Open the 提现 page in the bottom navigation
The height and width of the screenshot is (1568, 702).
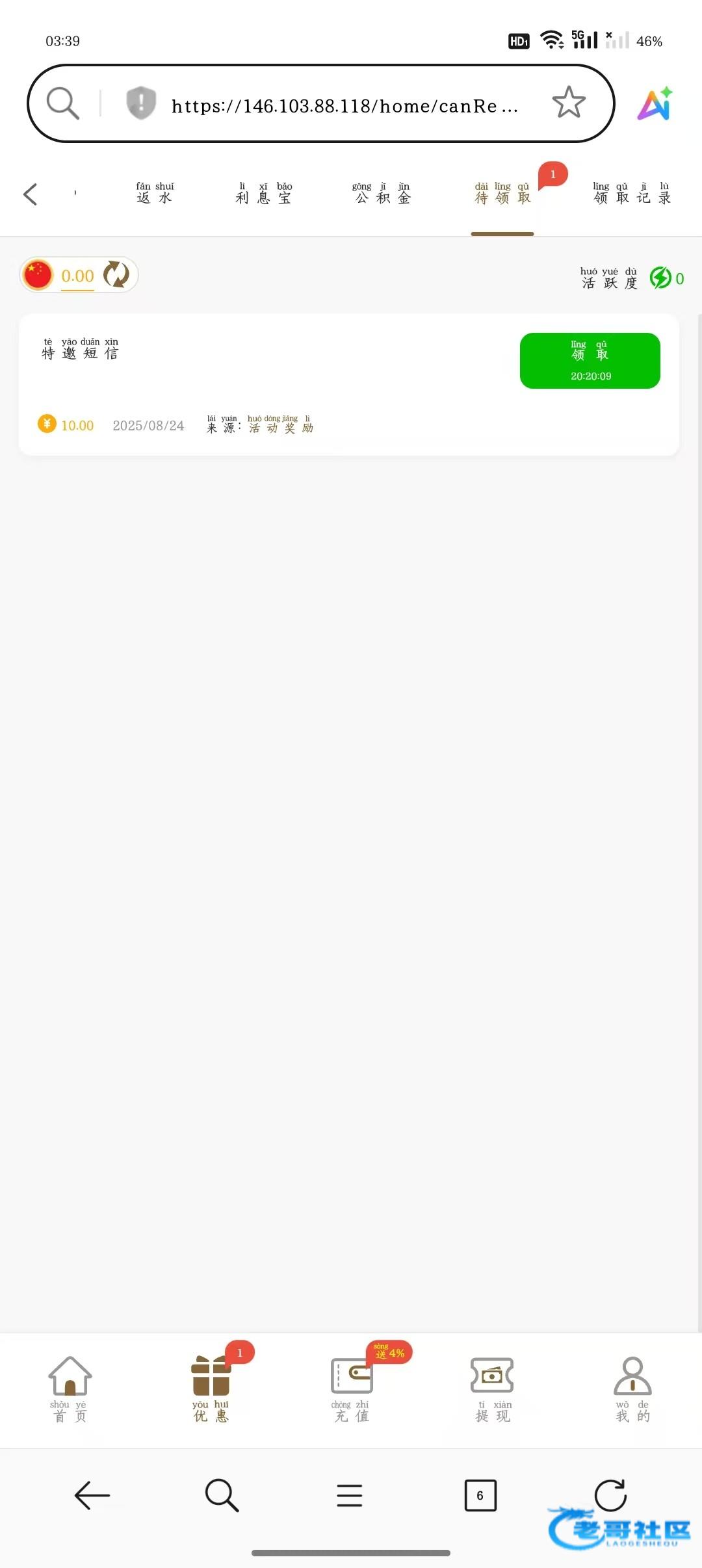pyautogui.click(x=492, y=1389)
